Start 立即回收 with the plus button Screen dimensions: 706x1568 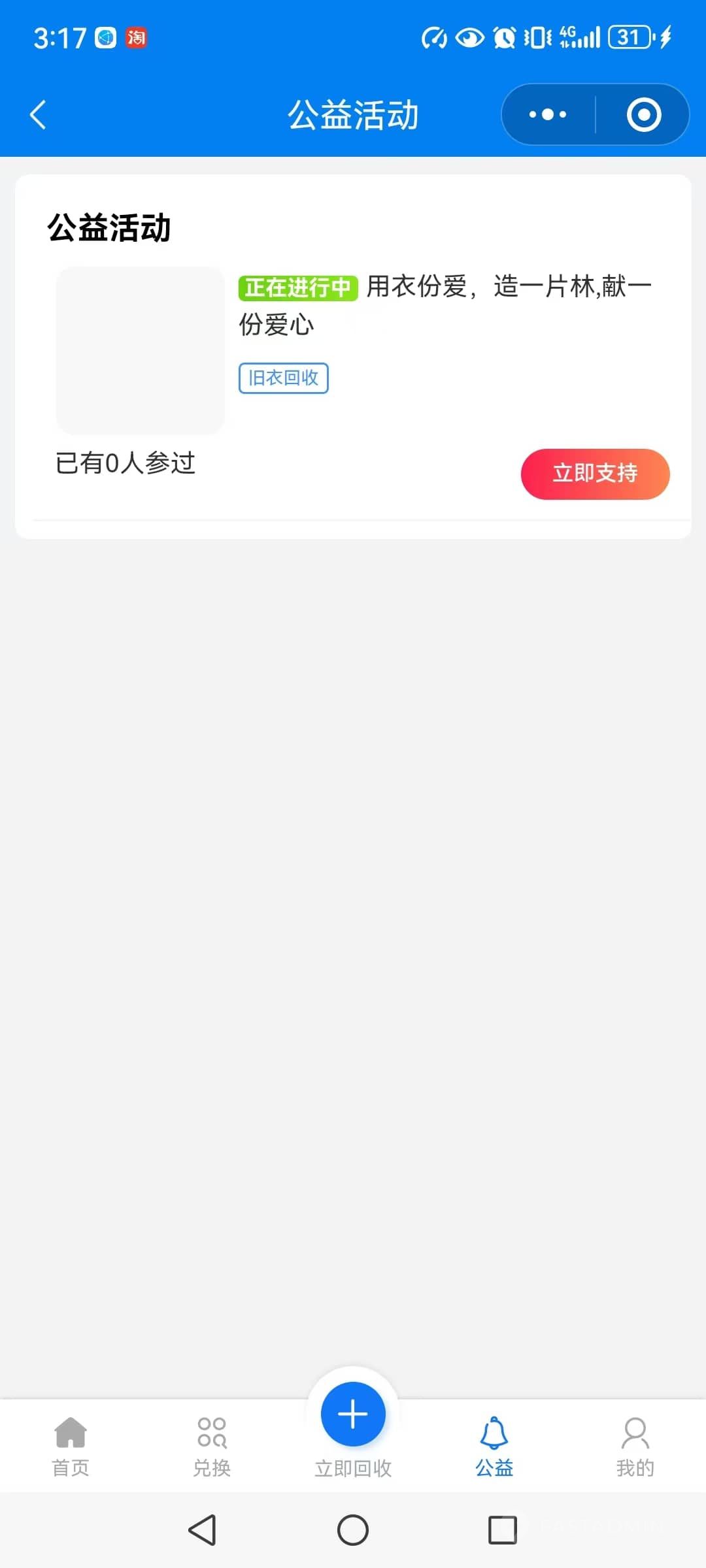point(353,1415)
